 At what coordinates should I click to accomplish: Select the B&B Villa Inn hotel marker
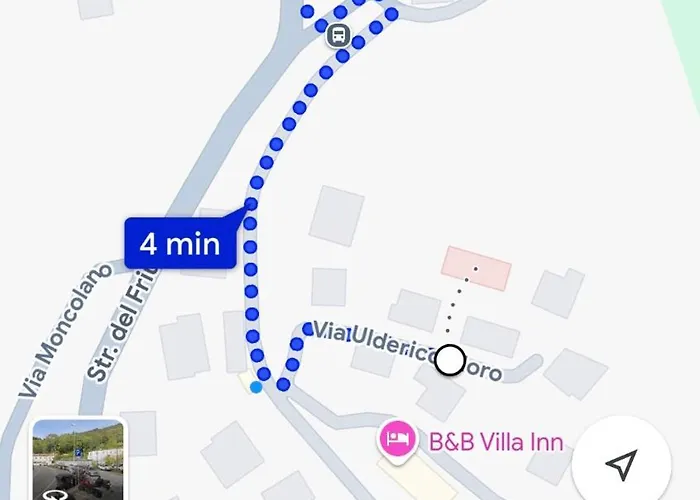(x=397, y=440)
